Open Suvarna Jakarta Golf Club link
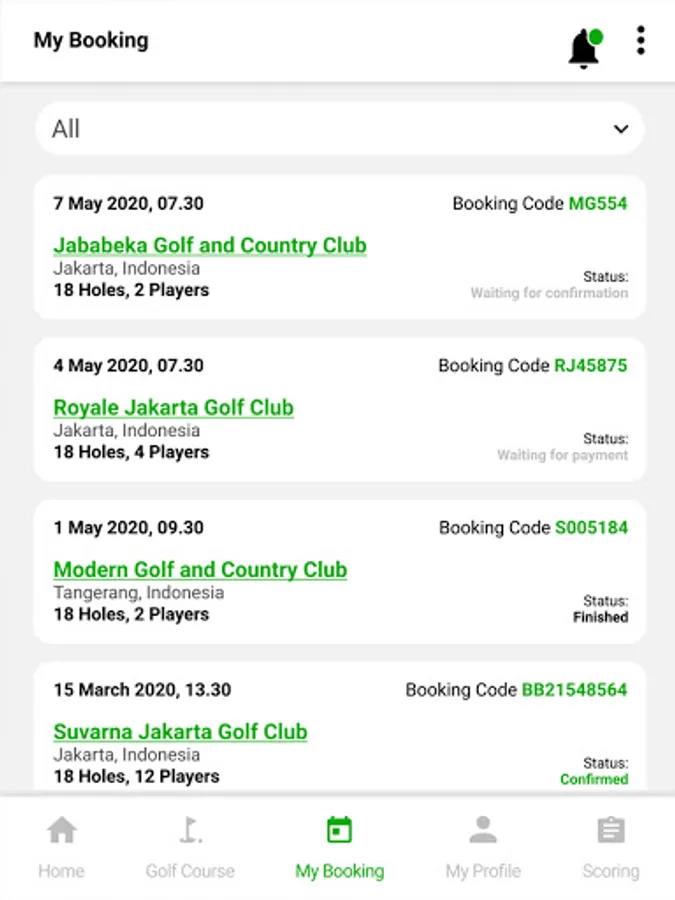Image resolution: width=675 pixels, height=900 pixels. tap(180, 731)
